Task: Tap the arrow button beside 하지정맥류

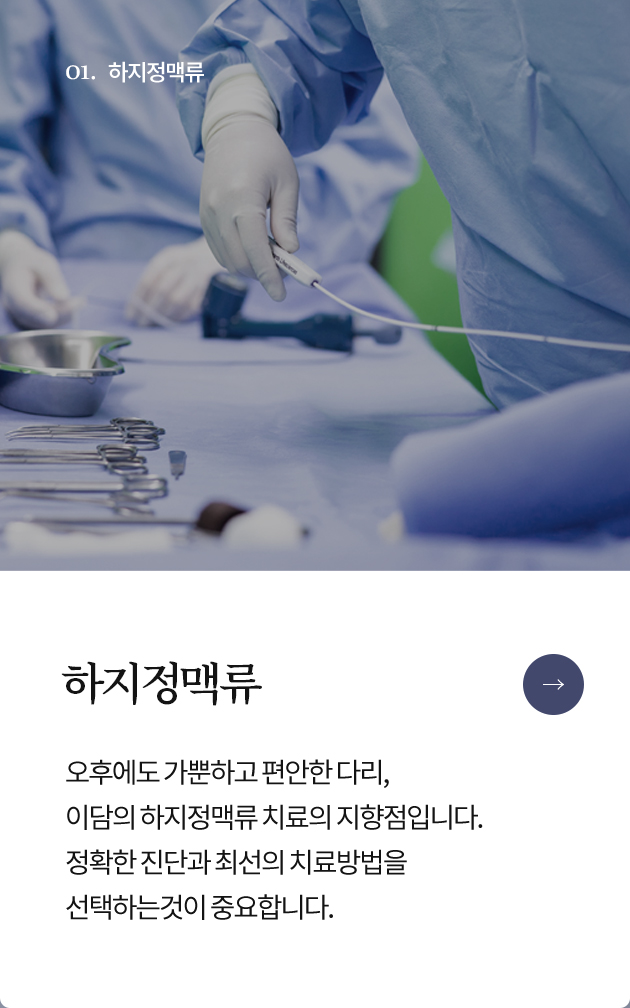Action: point(553,684)
